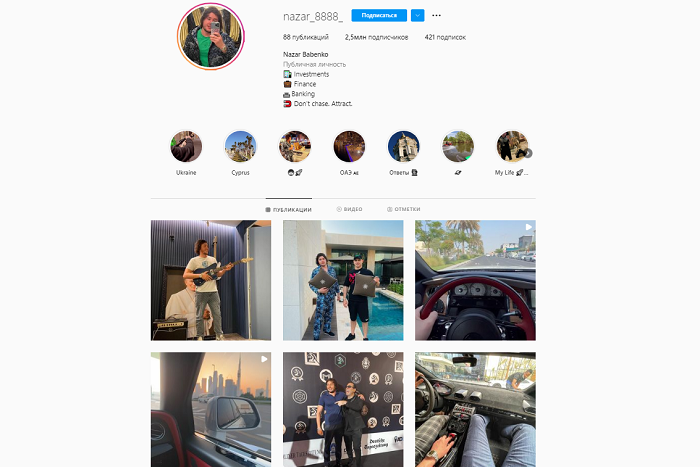Tap the blue Подписаться follow button
This screenshot has height=467, width=700.
[x=379, y=15]
